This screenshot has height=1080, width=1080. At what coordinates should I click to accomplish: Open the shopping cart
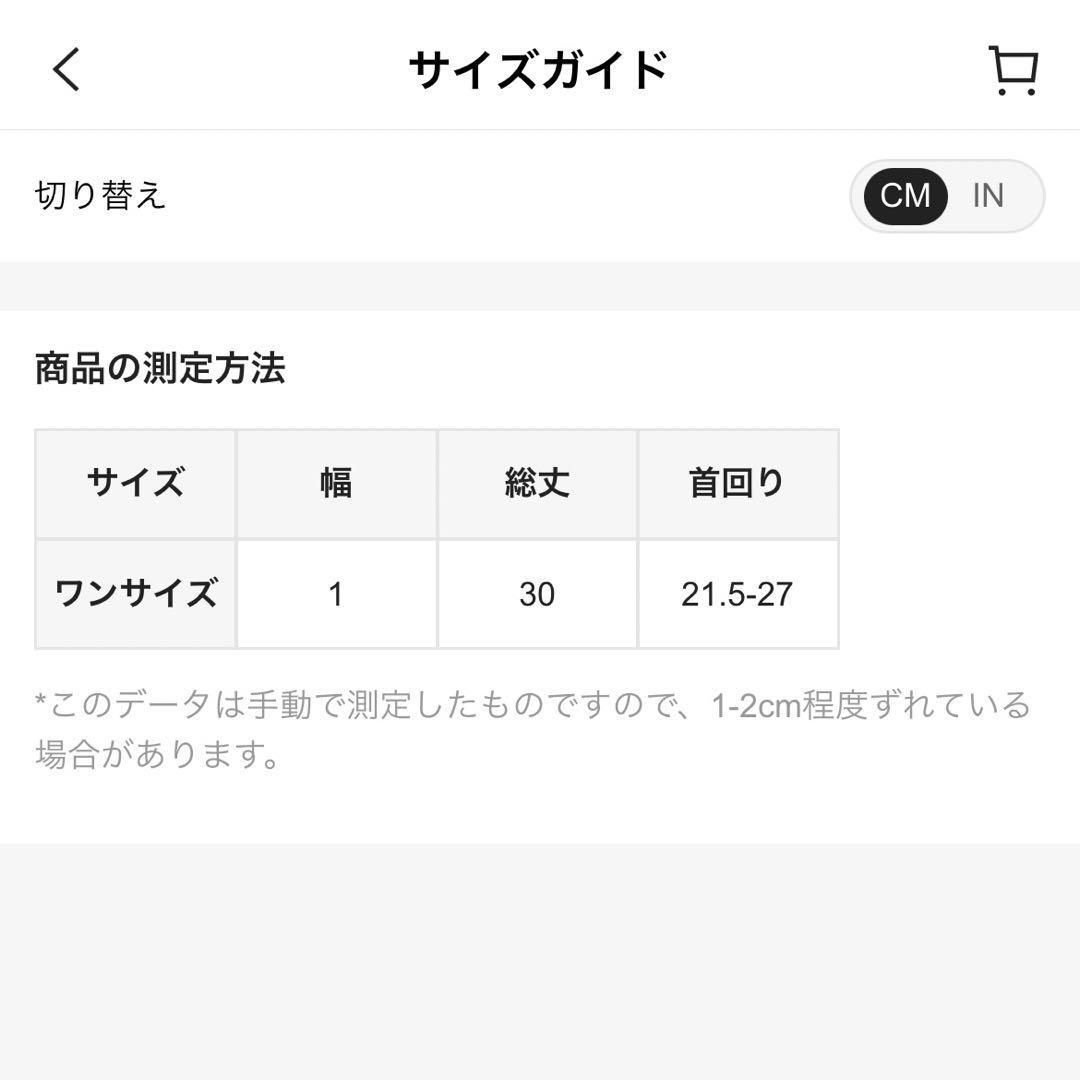coord(1013,70)
